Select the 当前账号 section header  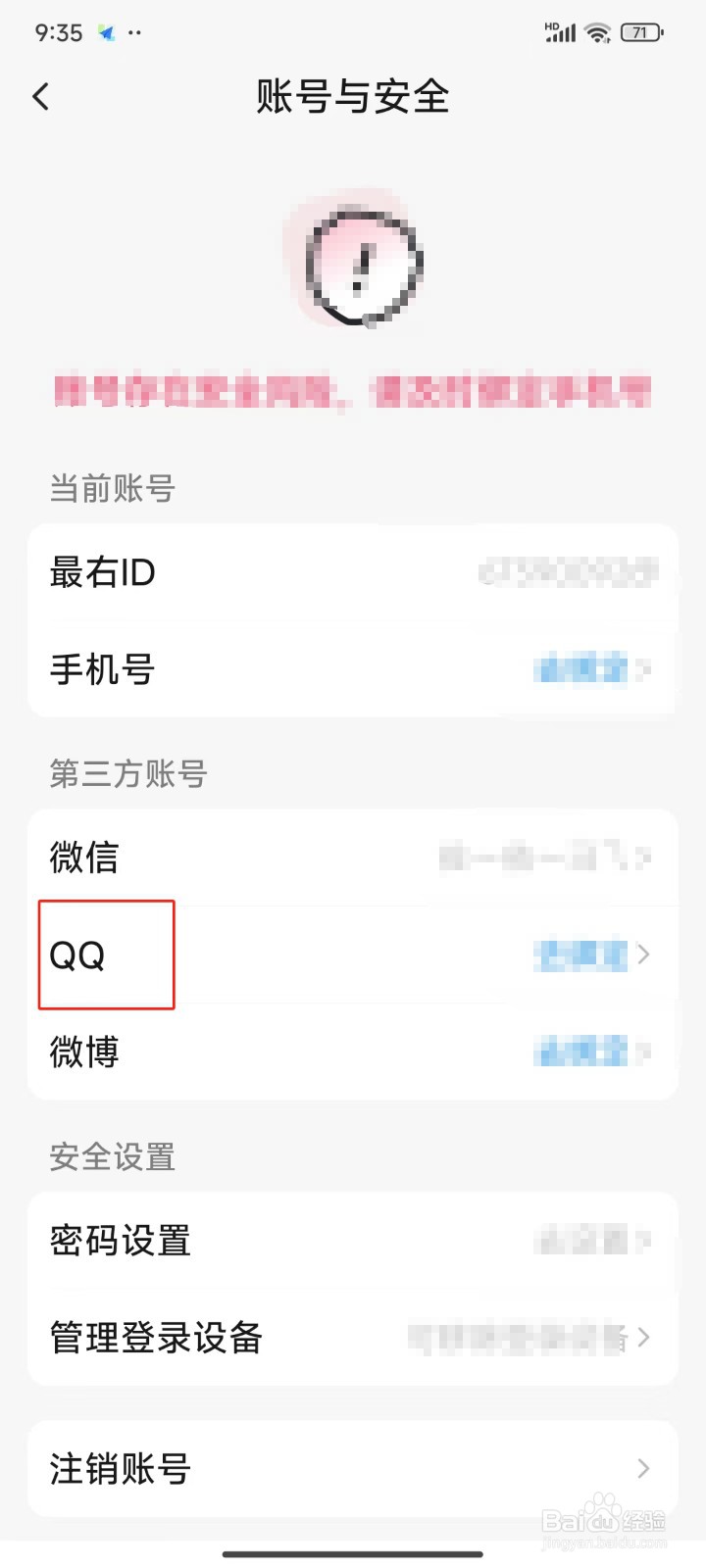[x=111, y=488]
